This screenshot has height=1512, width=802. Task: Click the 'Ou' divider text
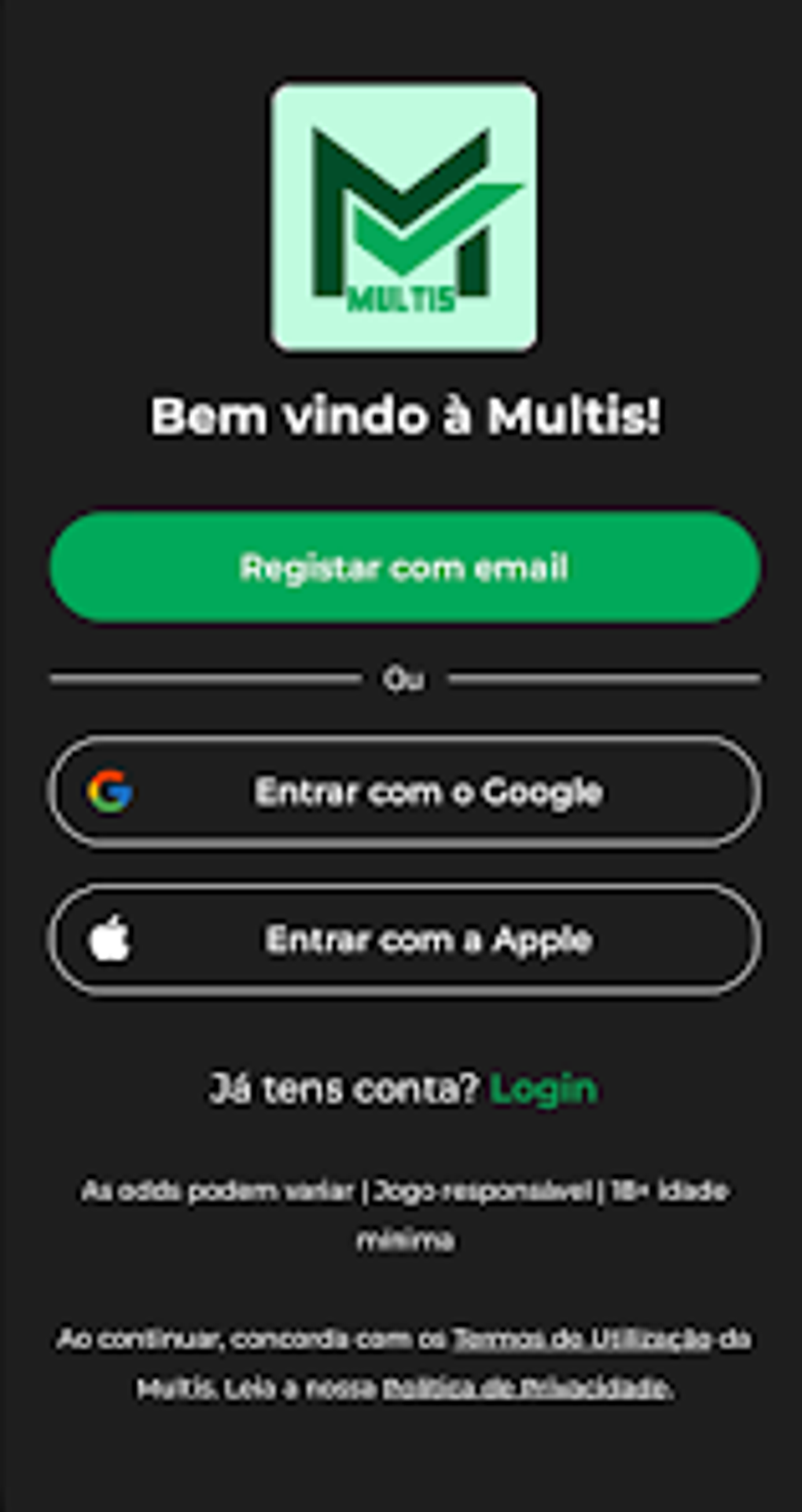[x=406, y=678]
